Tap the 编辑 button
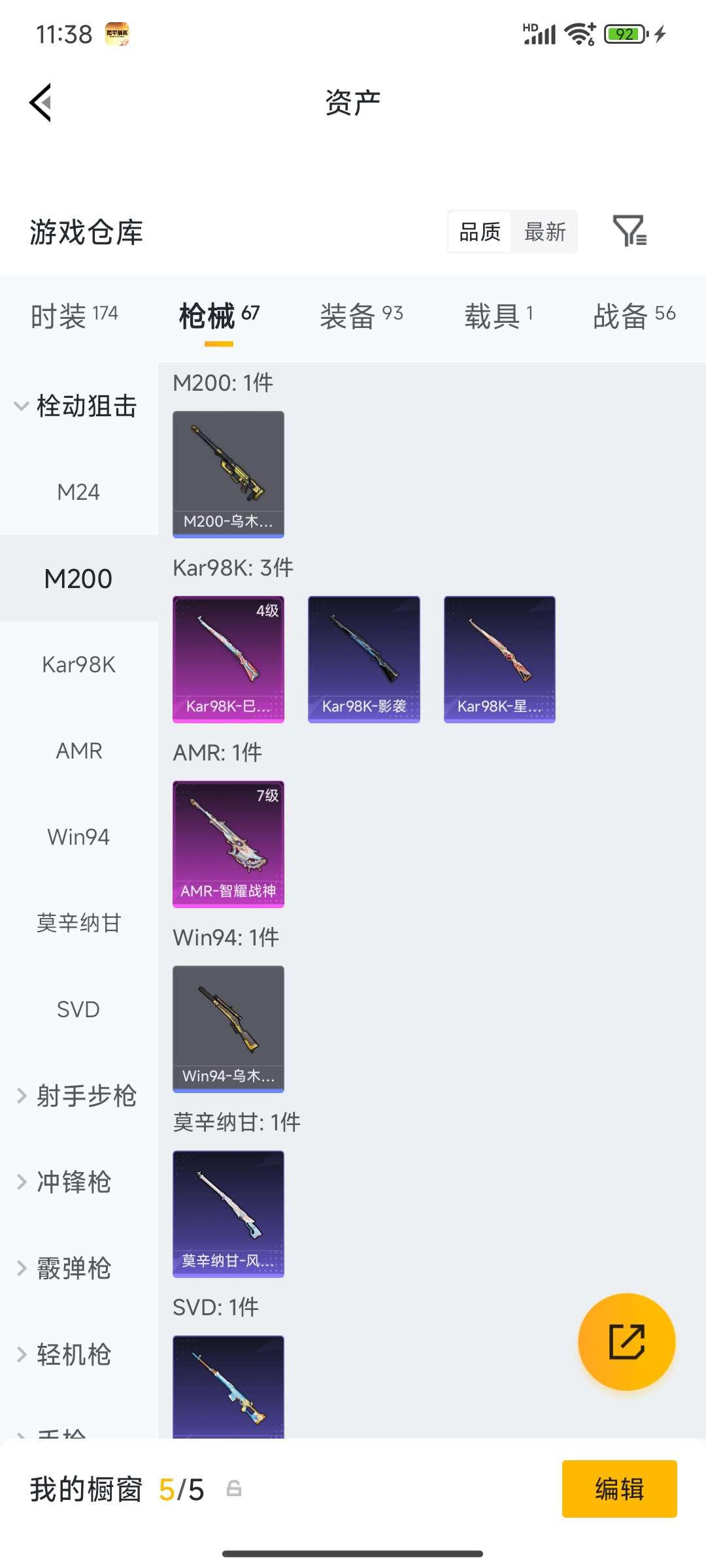The image size is (706, 1568). [618, 1489]
